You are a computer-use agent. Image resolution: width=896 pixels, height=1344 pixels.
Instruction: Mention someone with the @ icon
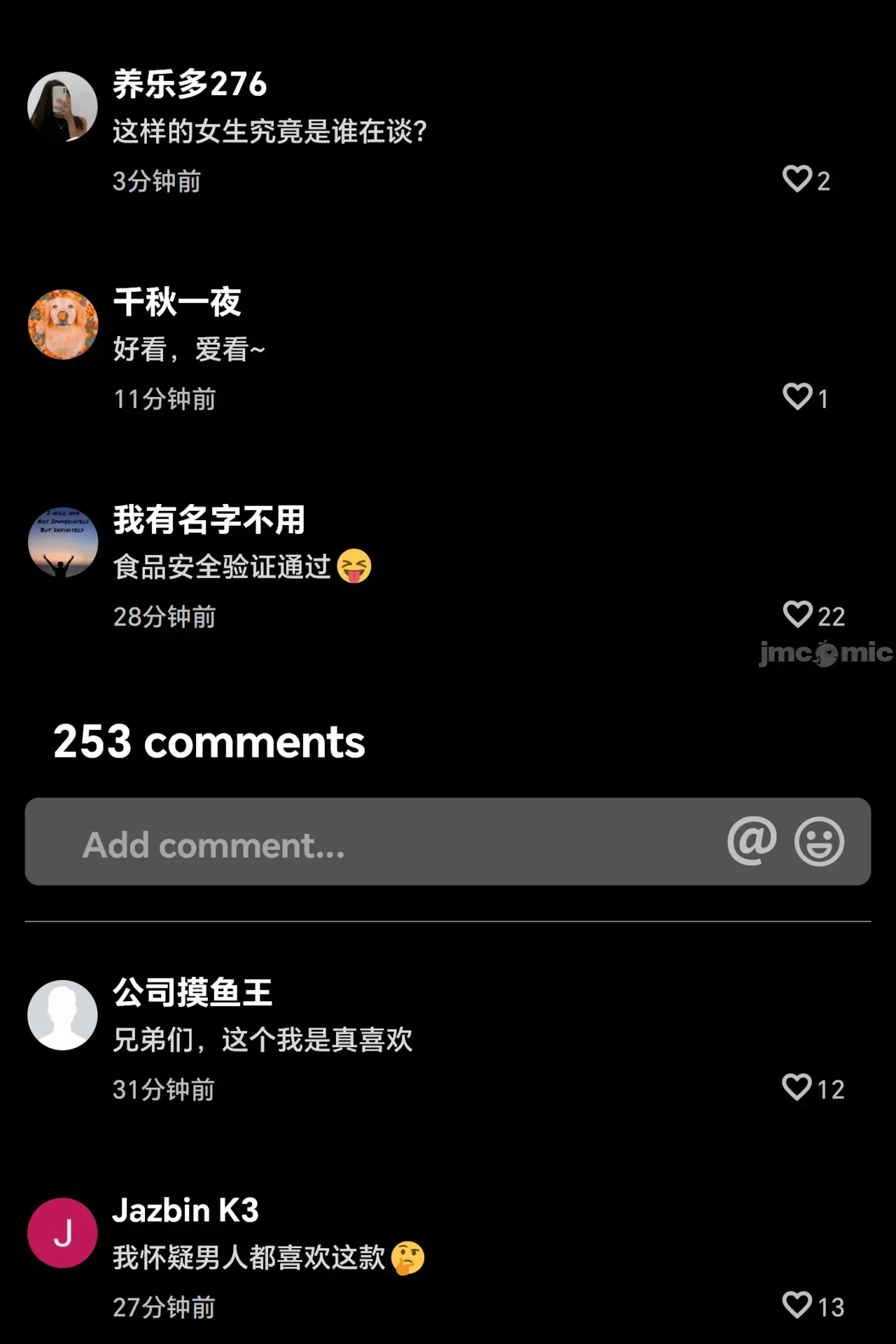click(752, 841)
